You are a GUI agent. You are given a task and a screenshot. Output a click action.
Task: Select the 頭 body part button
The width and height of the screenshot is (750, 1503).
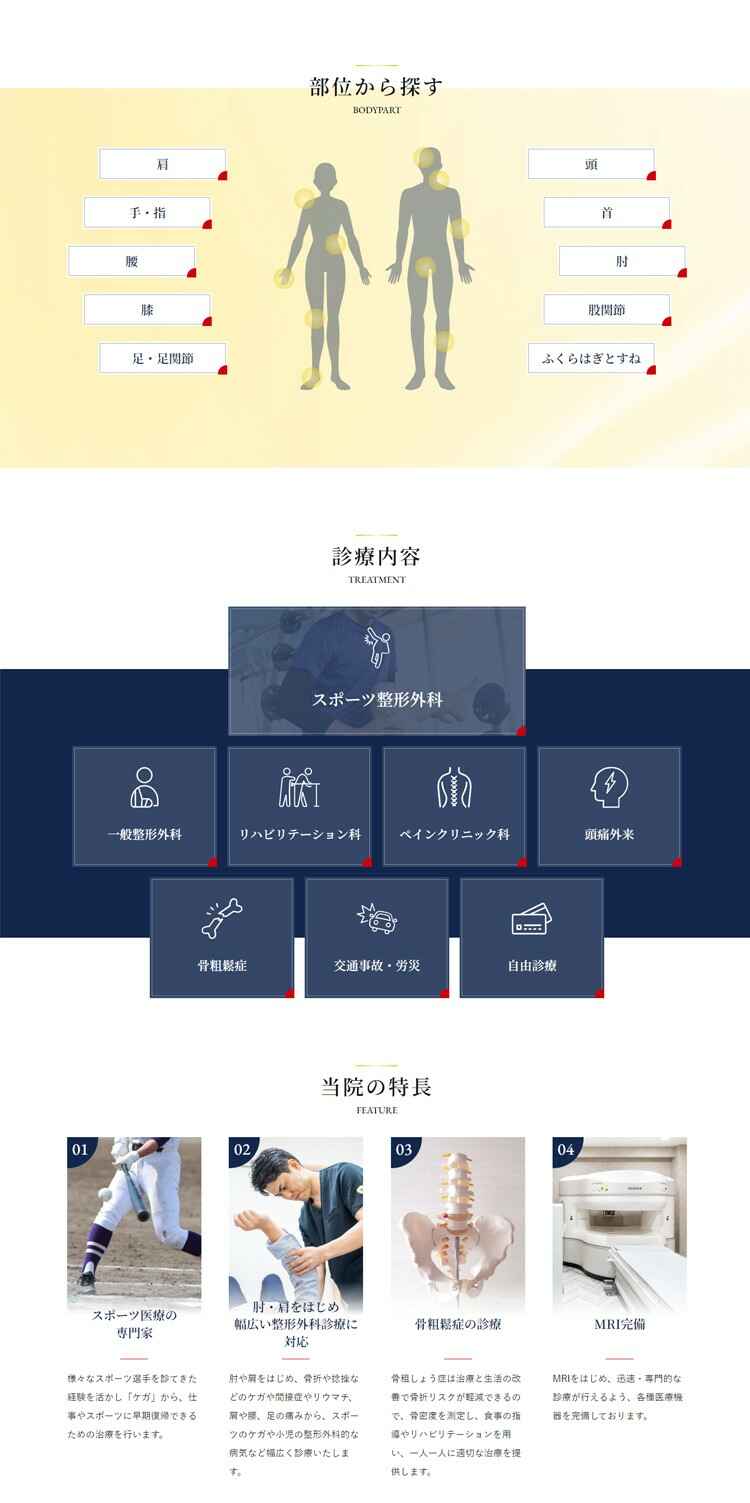[x=591, y=164]
